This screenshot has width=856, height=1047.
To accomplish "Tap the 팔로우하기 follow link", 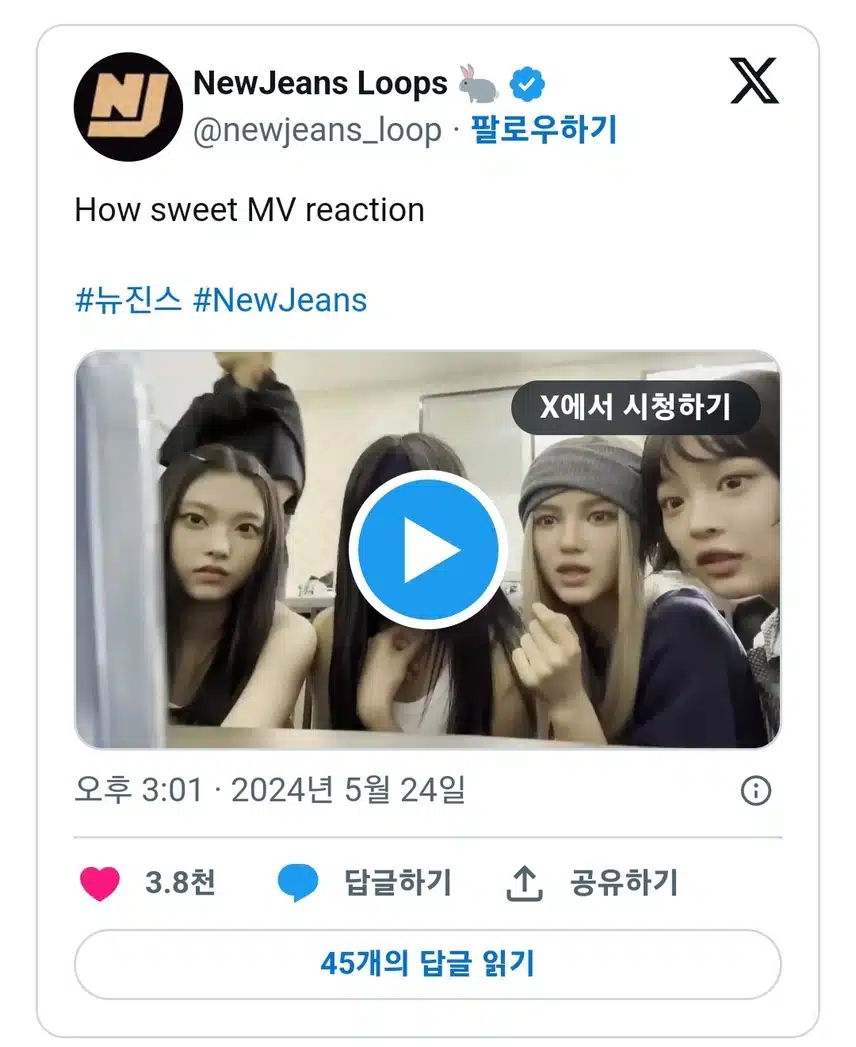I will [543, 131].
